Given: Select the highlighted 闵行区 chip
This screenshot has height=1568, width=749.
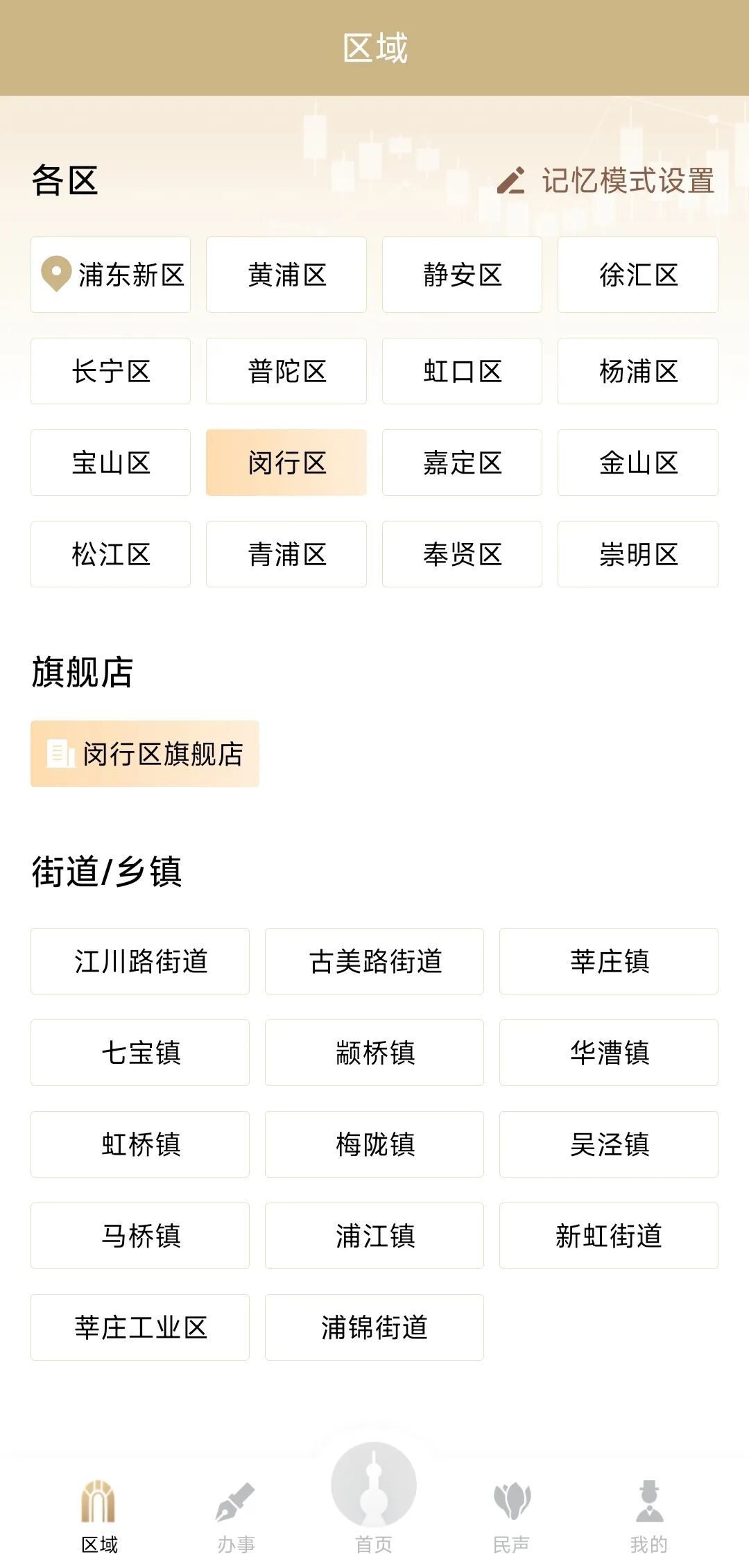Looking at the screenshot, I should [x=286, y=463].
